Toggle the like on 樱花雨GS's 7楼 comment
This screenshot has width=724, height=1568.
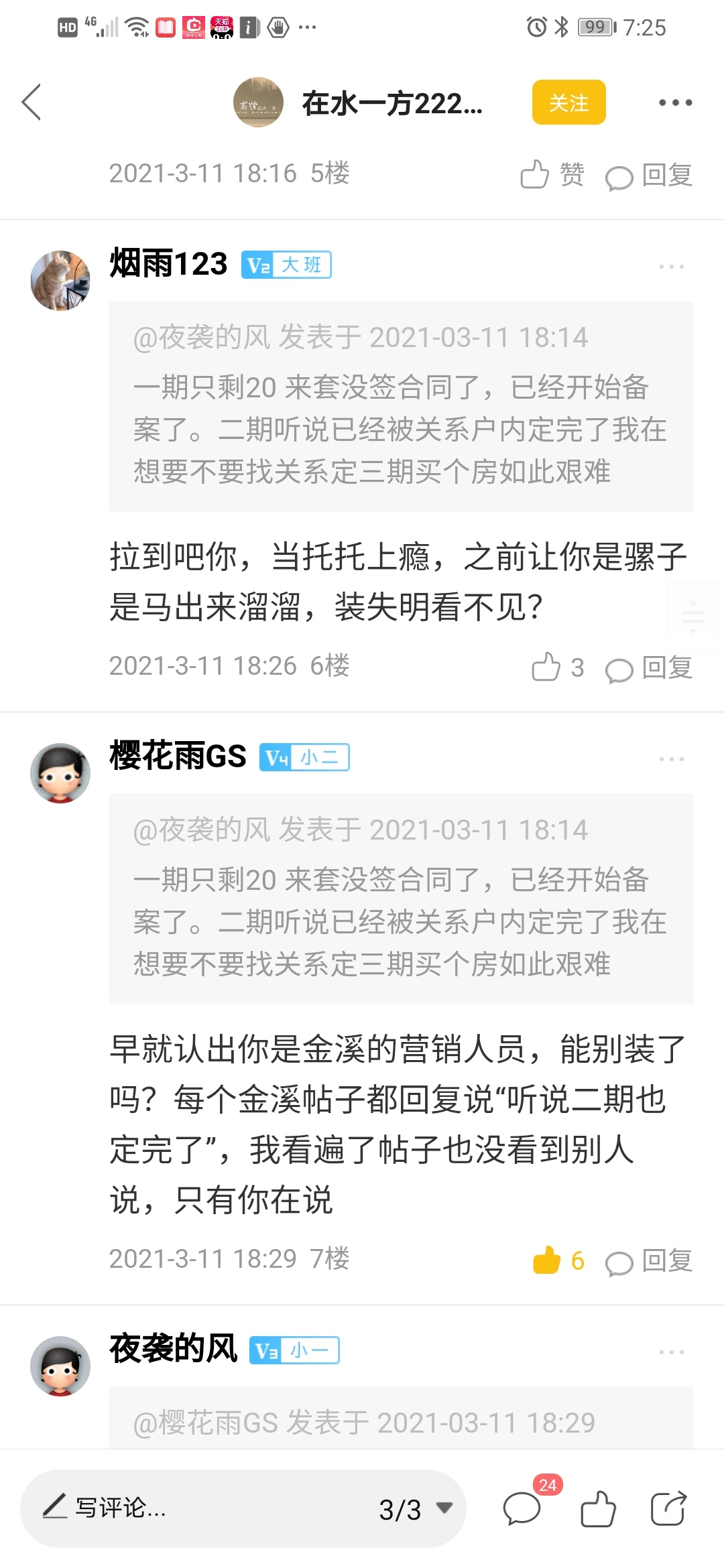[x=558, y=1260]
